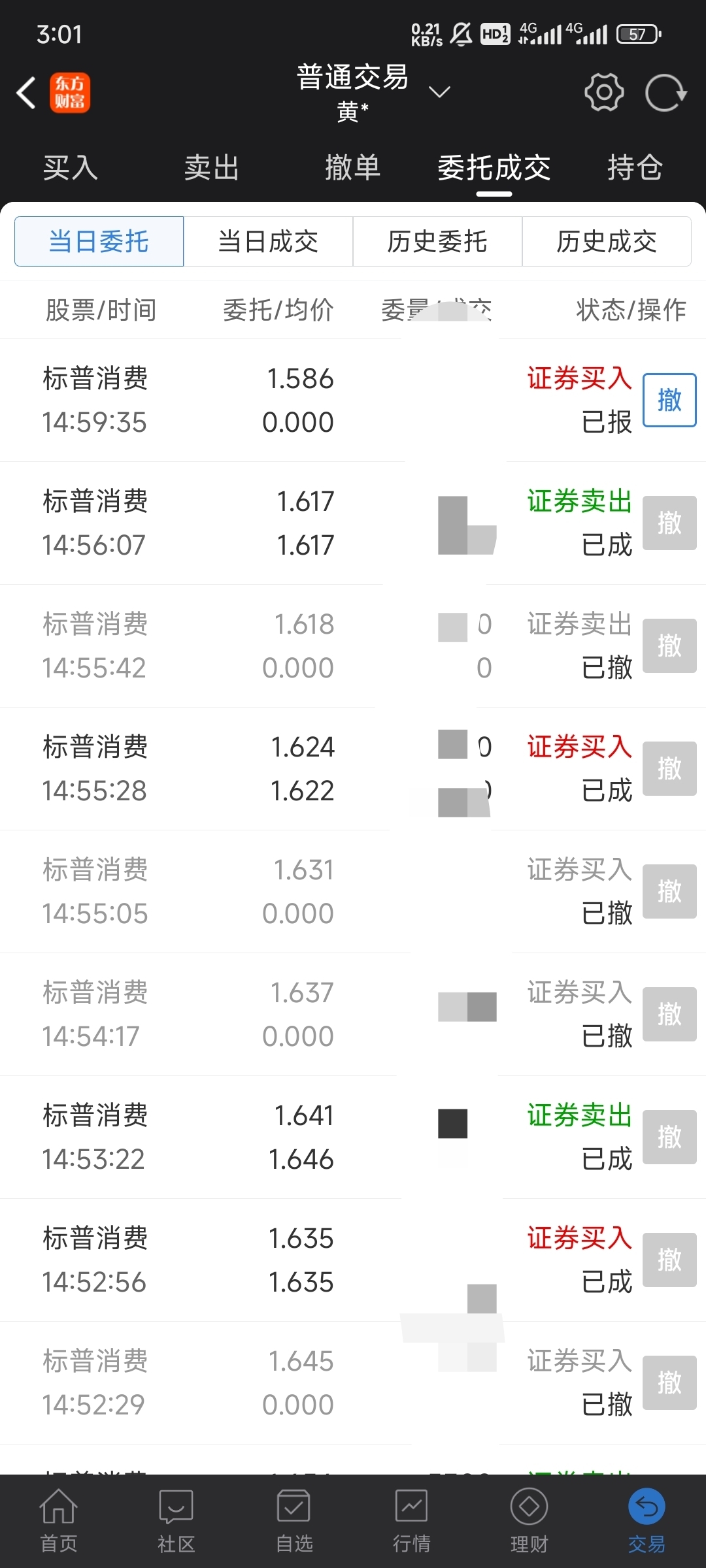Tap 撤 on the 14:56:07 sell order
Viewport: 706px width, 1568px height.
(x=669, y=523)
